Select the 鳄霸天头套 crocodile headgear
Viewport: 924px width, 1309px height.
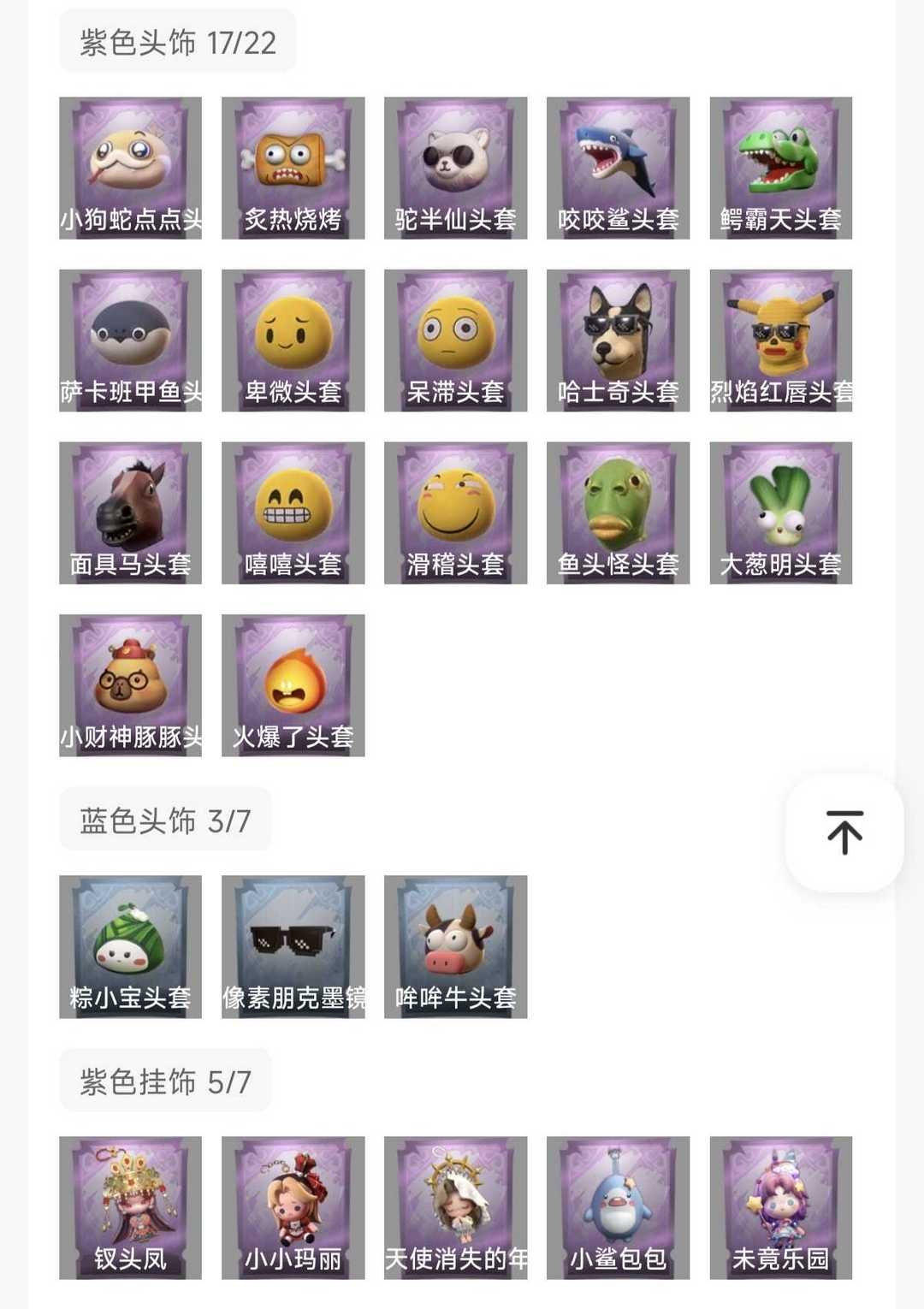click(x=779, y=167)
